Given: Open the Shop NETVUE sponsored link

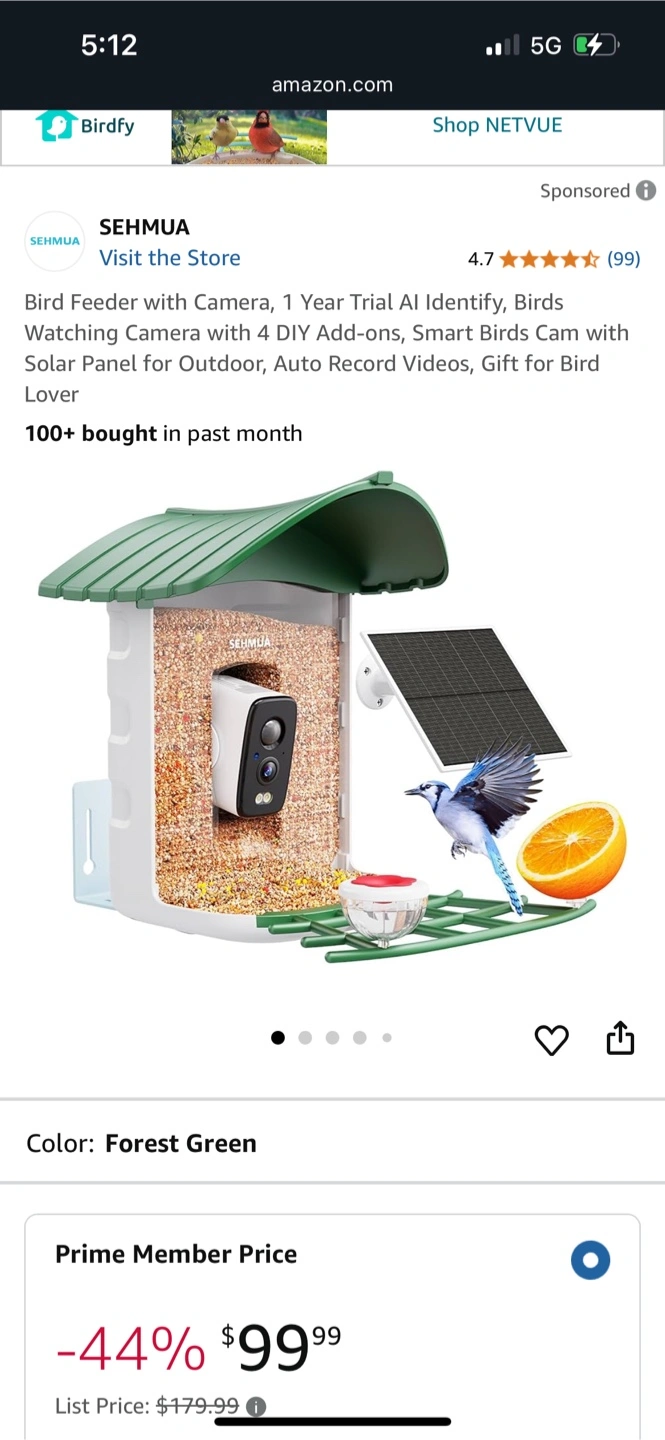Looking at the screenshot, I should (x=497, y=125).
